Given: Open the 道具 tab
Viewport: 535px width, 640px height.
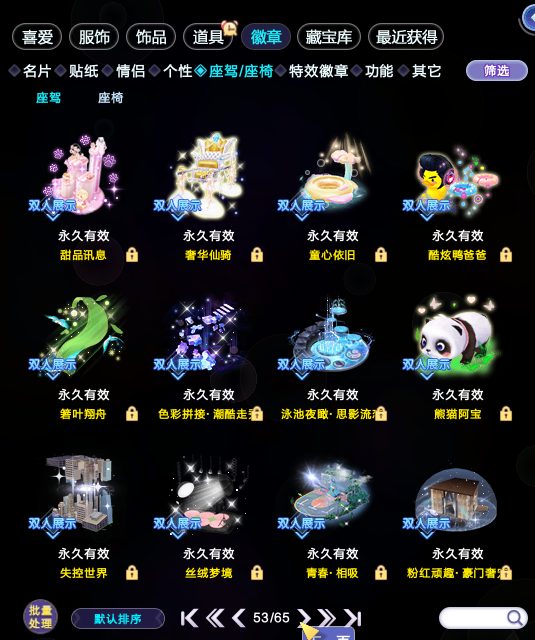Looking at the screenshot, I should [x=208, y=37].
